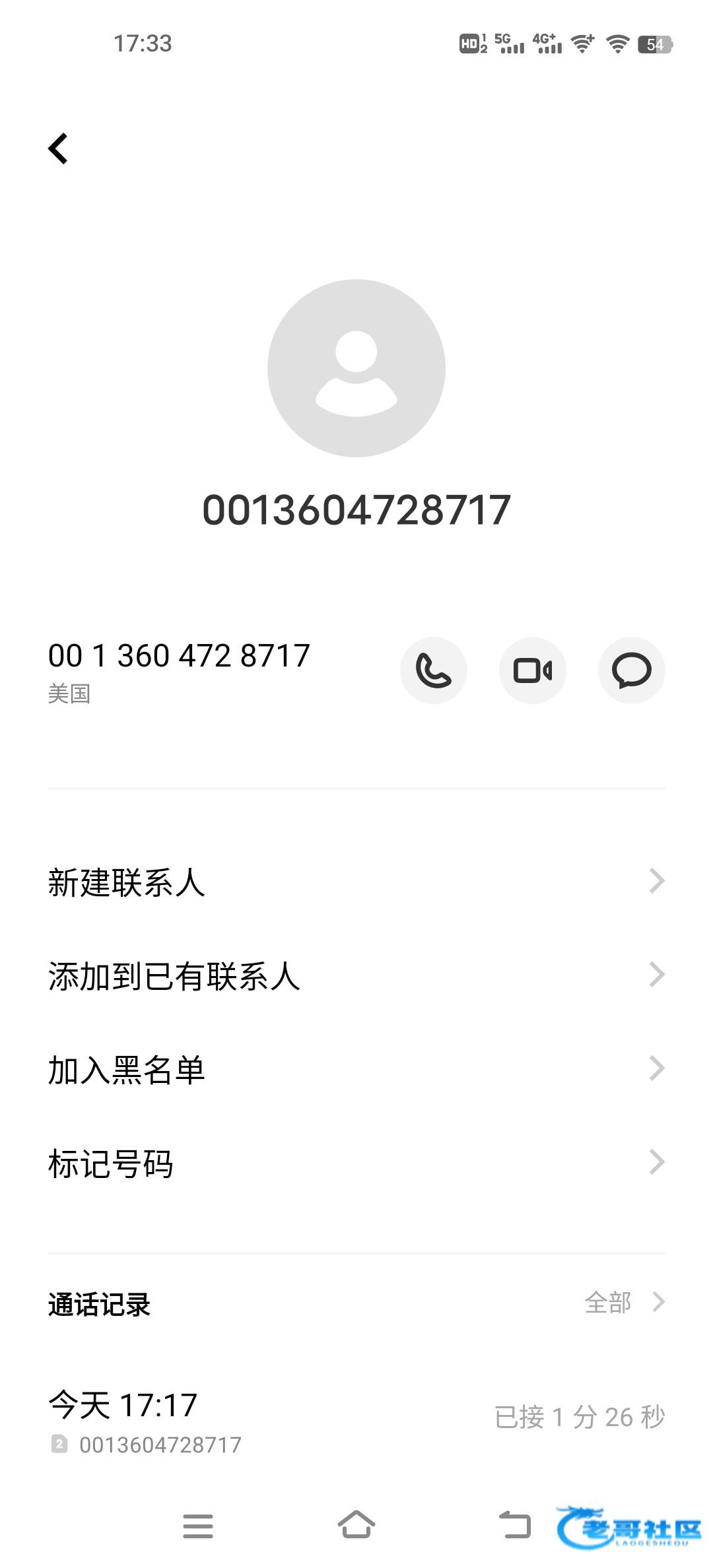The image size is (713, 1568).
Task: Open recent apps from the navigation bar
Action: (198, 1526)
